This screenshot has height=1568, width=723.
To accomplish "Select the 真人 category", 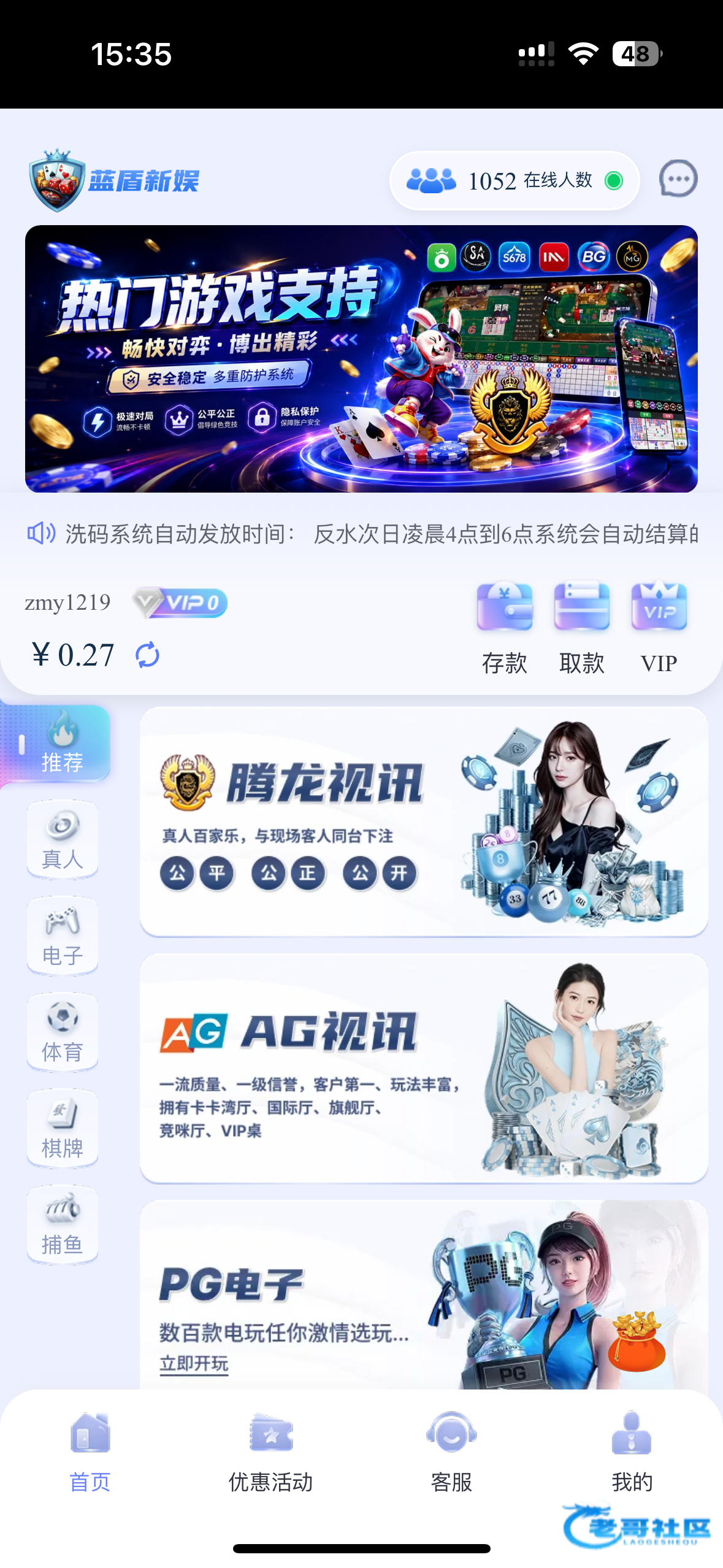I will (63, 840).
